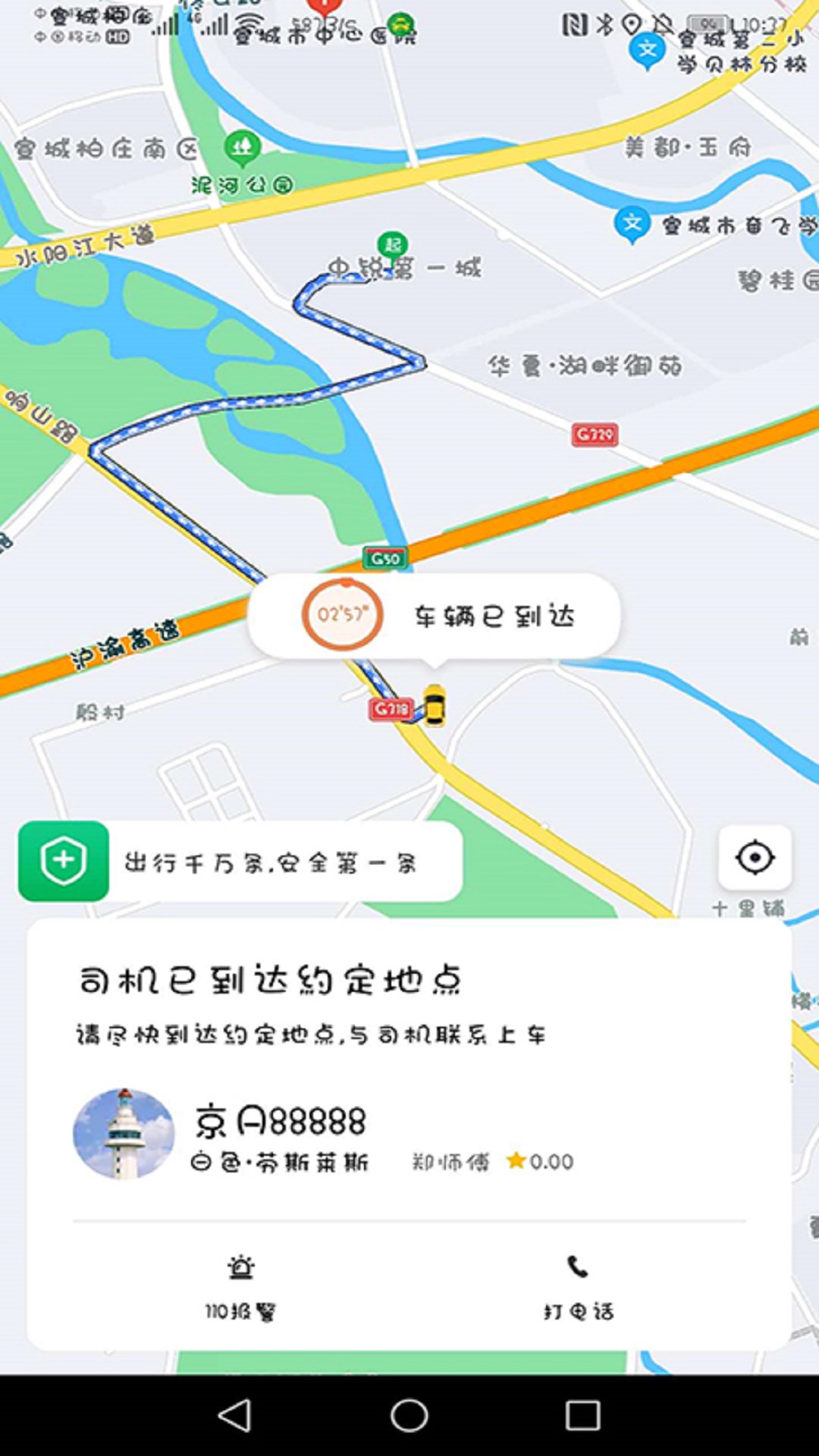
Task: Tap the 110报警 alarm button
Action: (x=240, y=1288)
